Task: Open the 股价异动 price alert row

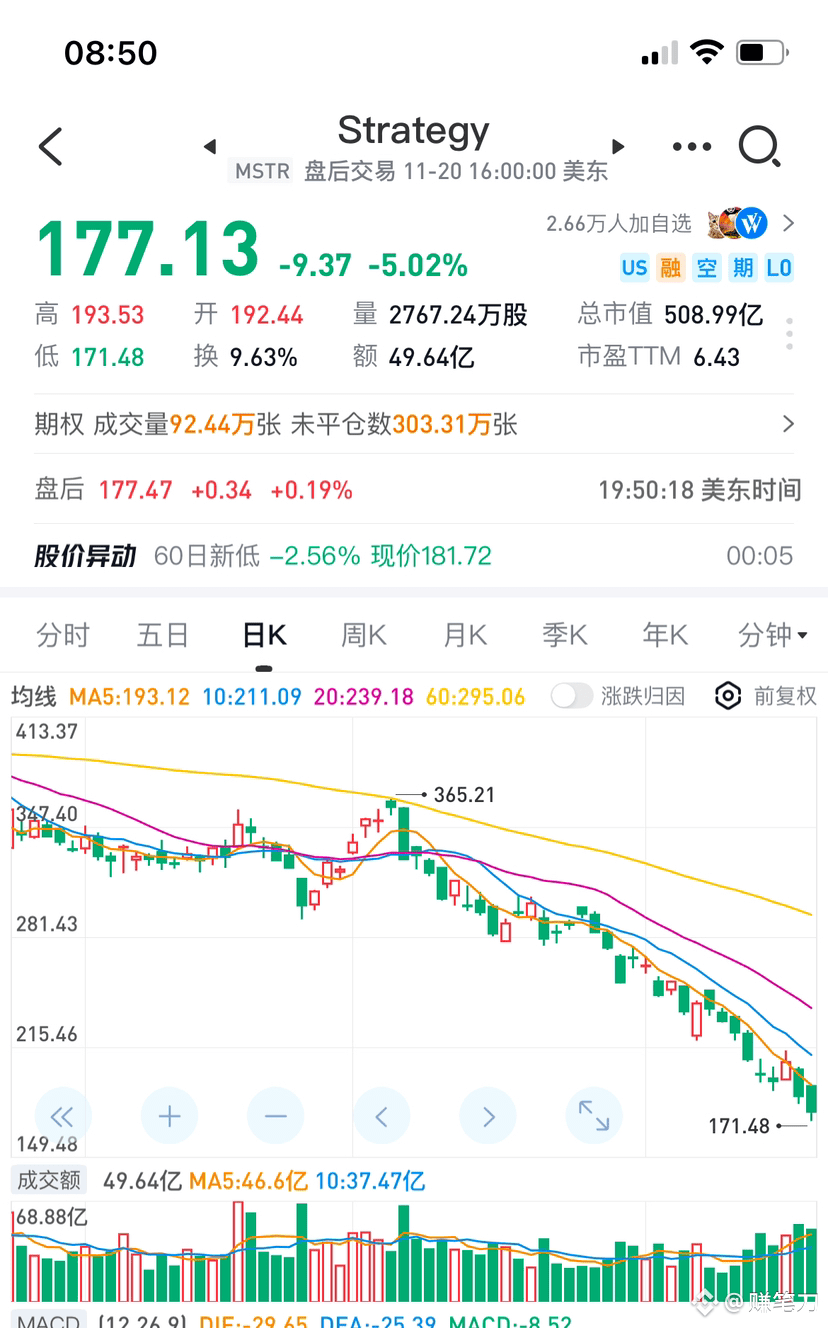Action: click(414, 555)
